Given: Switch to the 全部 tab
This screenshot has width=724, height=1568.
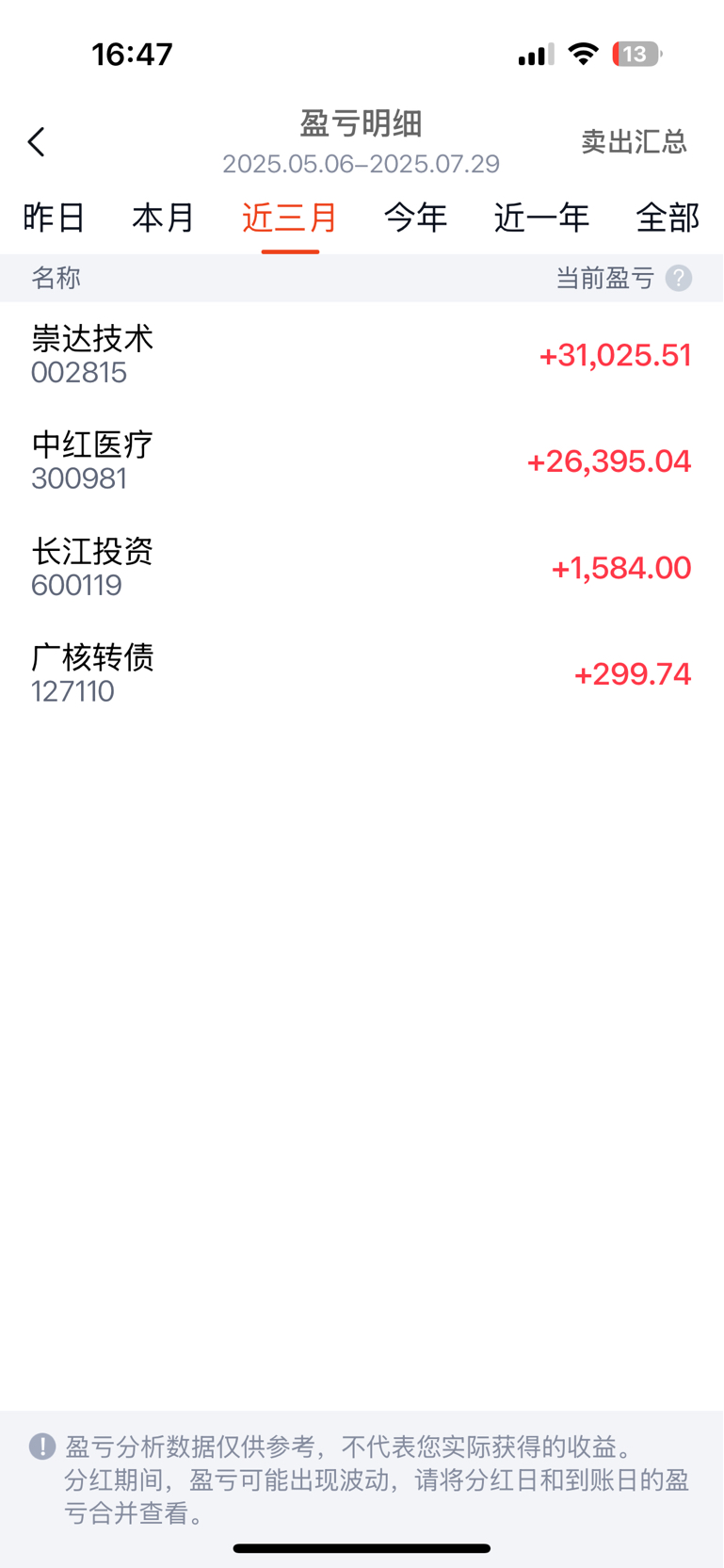Looking at the screenshot, I should tap(668, 218).
